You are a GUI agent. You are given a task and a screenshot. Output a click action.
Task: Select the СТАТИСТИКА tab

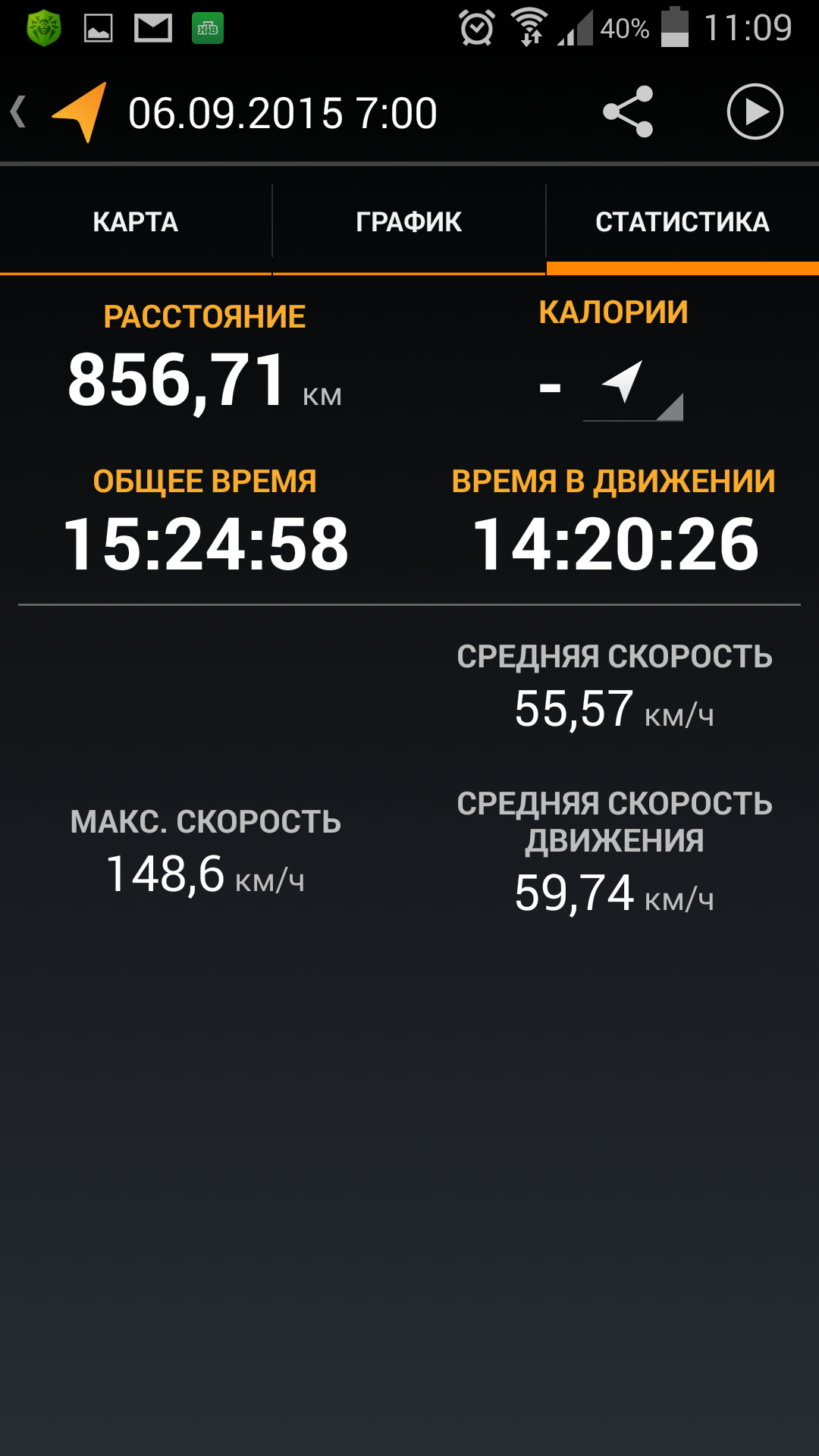pos(682,222)
